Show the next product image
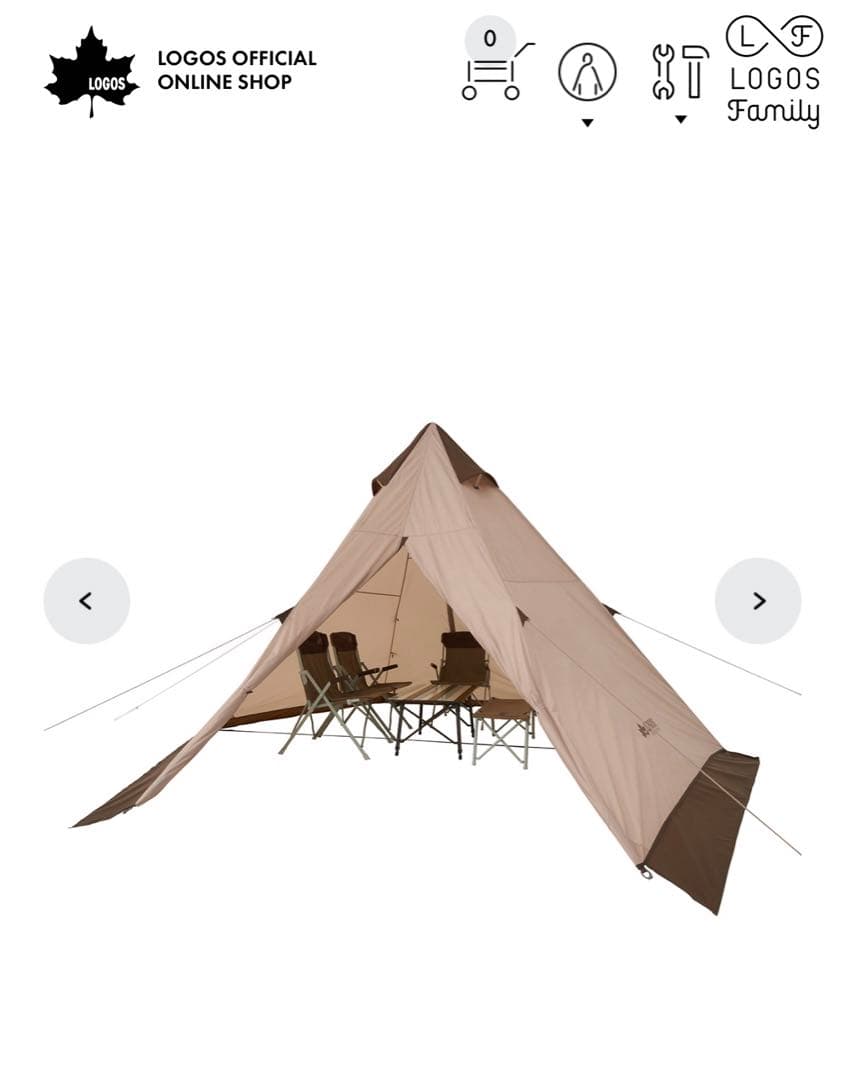846x1080 pixels. (x=758, y=601)
